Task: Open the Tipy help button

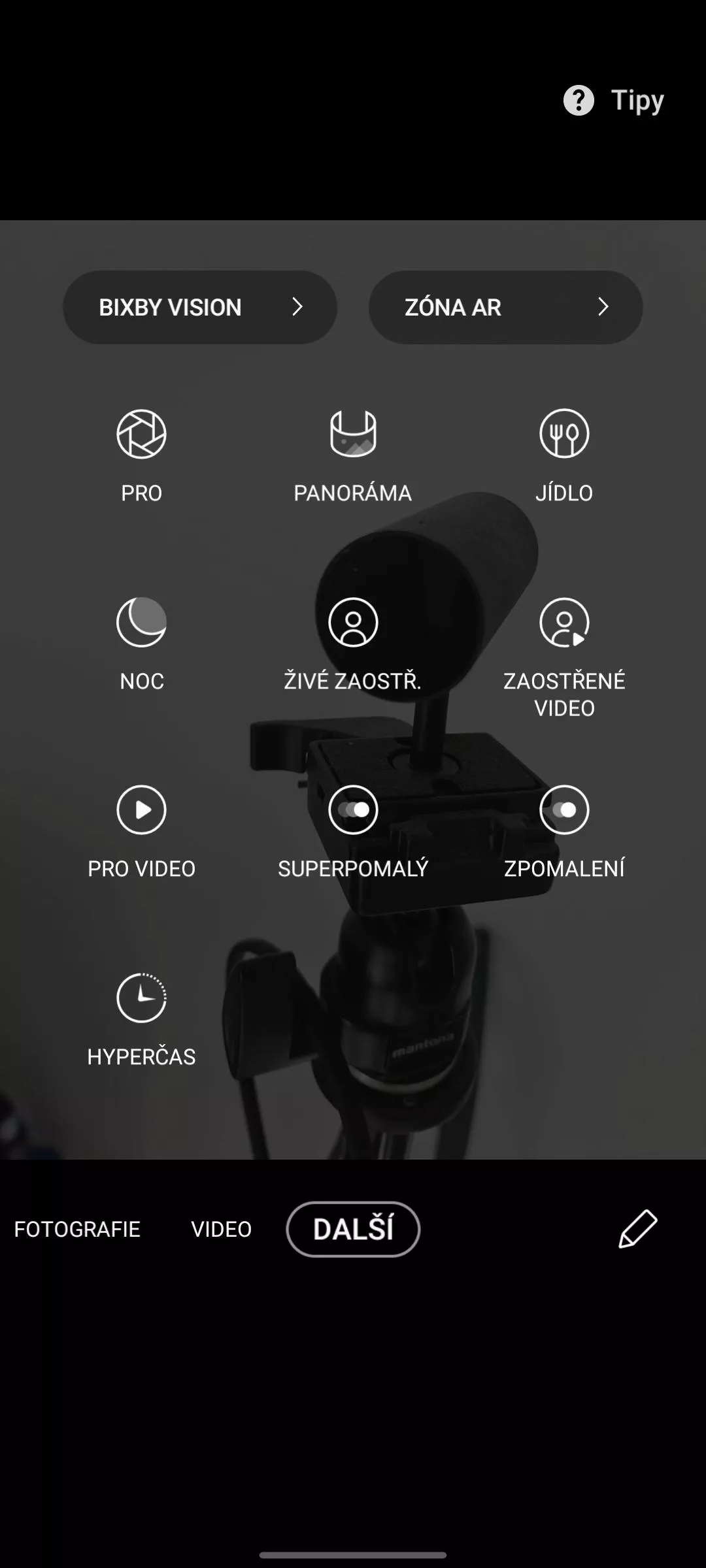Action: coord(614,101)
